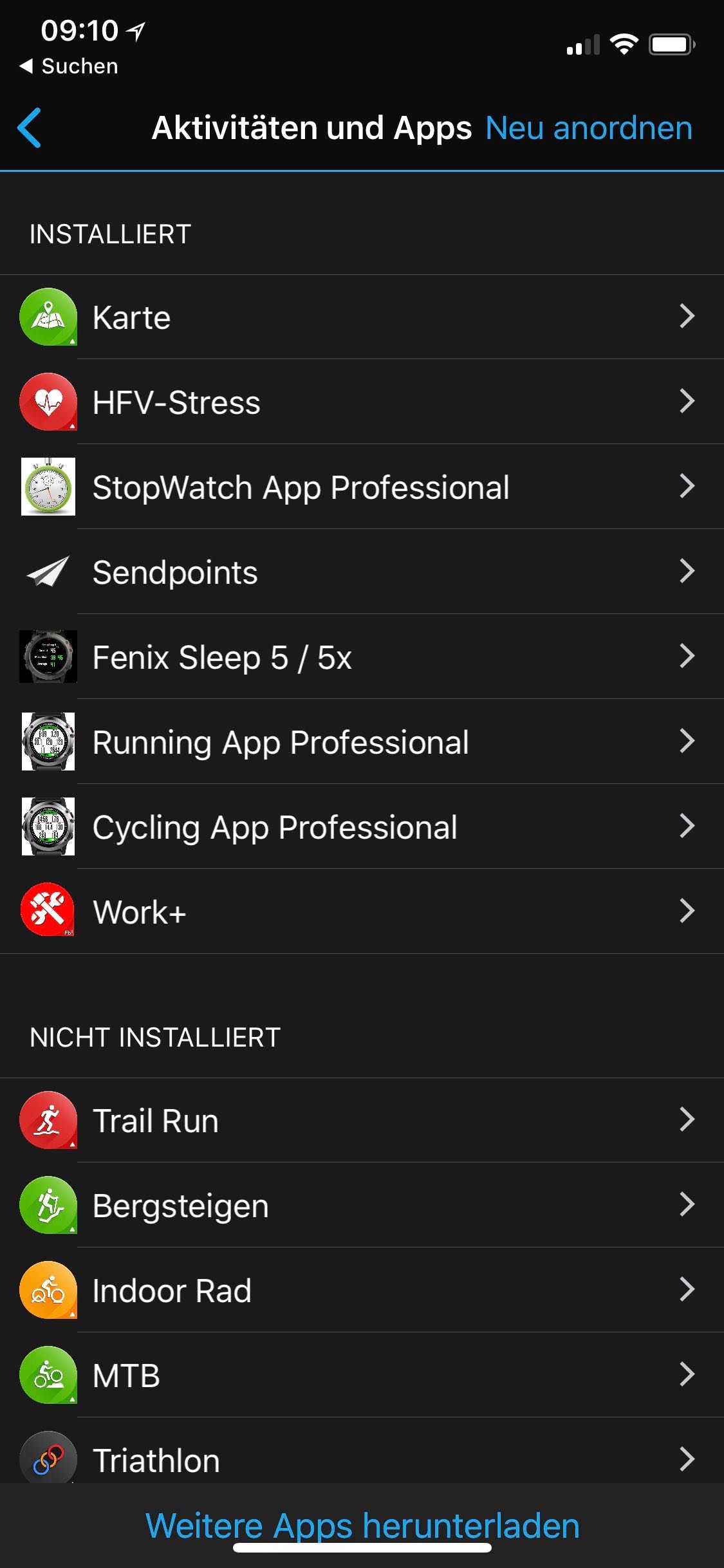The image size is (724, 1568).
Task: Open the Triathlon activity
Action: (x=362, y=1459)
